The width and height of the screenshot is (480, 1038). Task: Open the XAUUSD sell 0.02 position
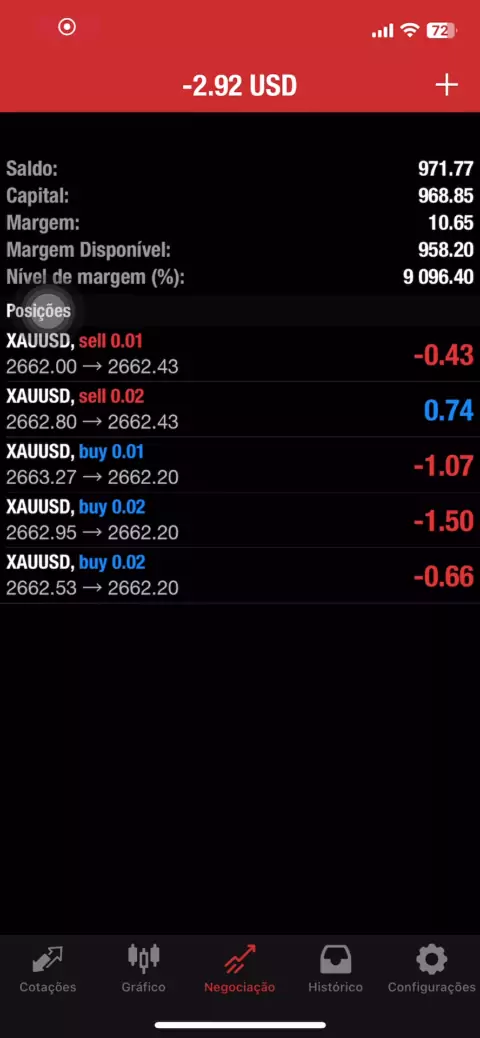(240, 409)
